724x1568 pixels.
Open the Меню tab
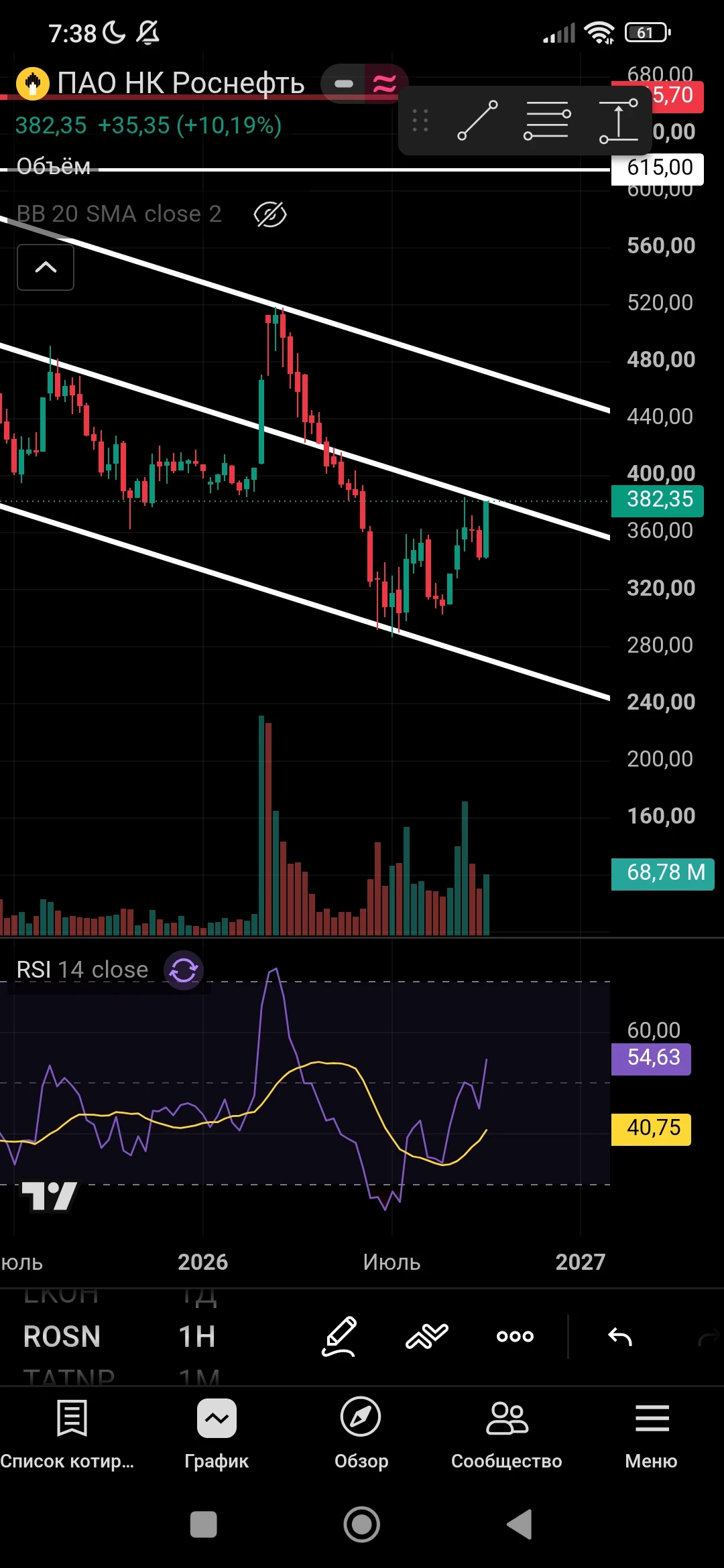coord(652,1434)
